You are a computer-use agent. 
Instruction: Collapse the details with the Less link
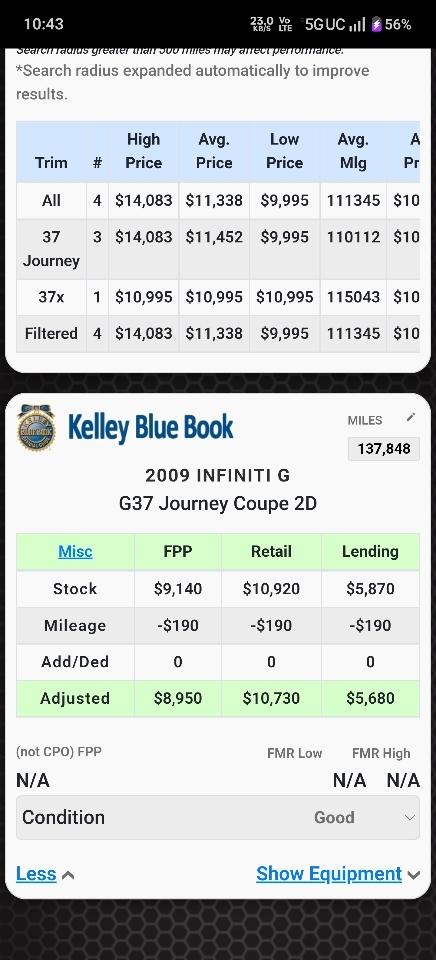click(45, 874)
